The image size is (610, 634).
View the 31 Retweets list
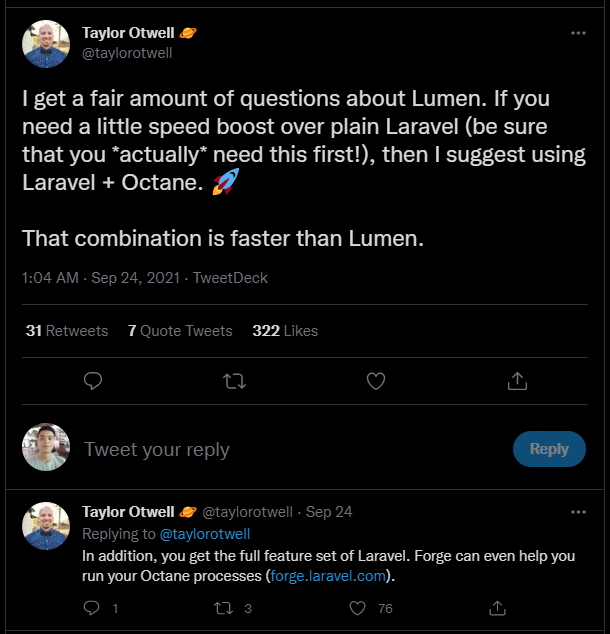click(66, 331)
